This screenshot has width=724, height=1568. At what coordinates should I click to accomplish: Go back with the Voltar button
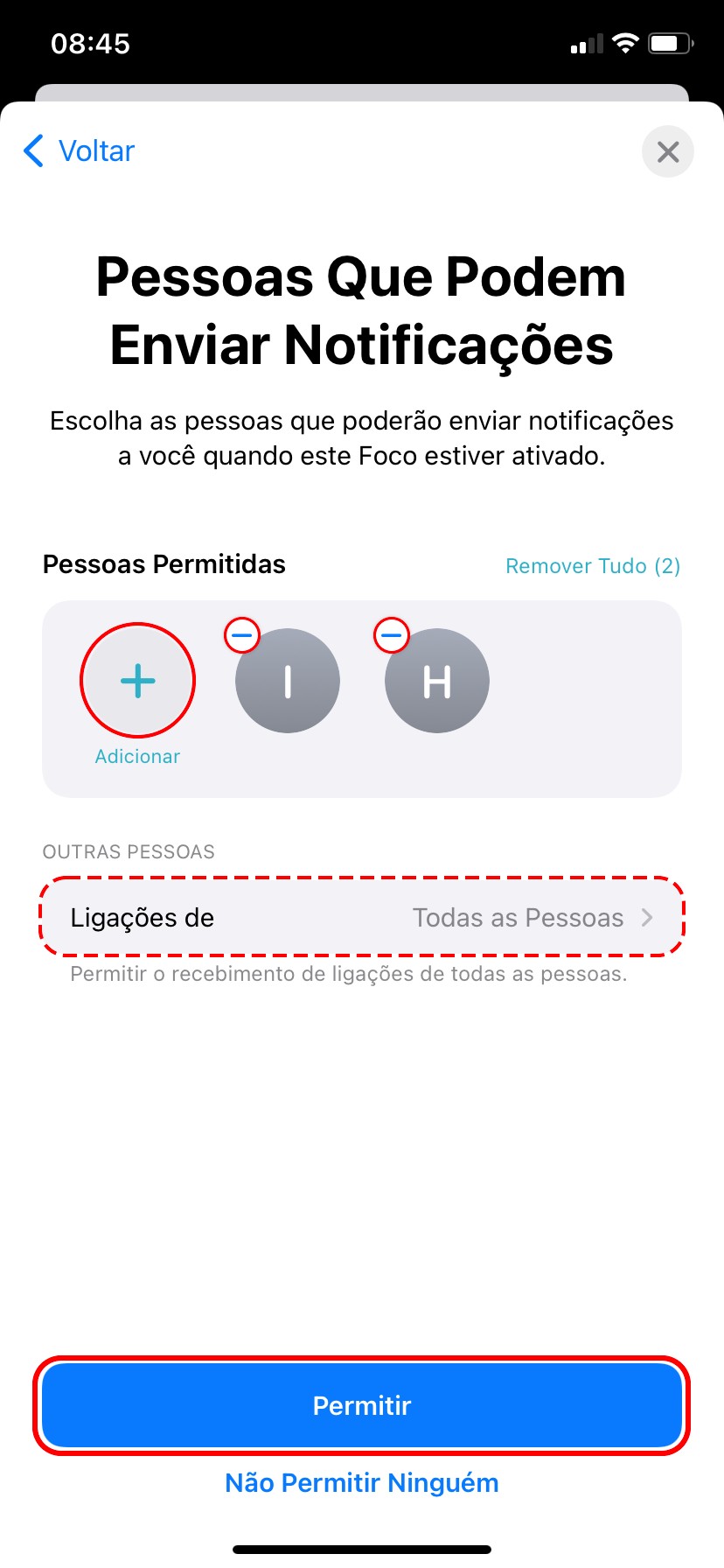point(80,151)
